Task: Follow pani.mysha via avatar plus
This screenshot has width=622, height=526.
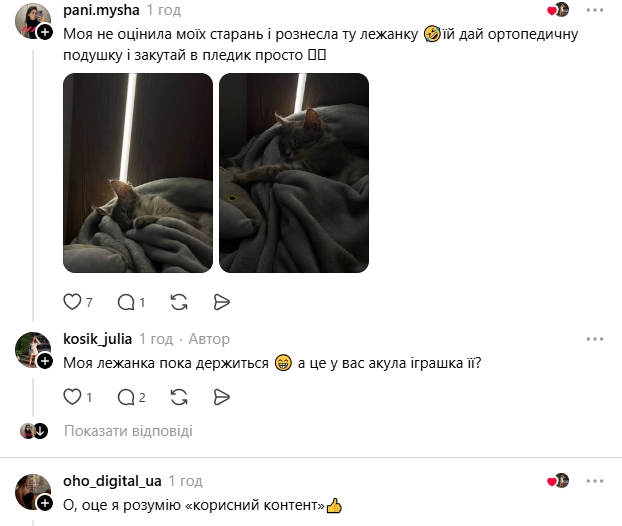Action: pyautogui.click(x=45, y=32)
